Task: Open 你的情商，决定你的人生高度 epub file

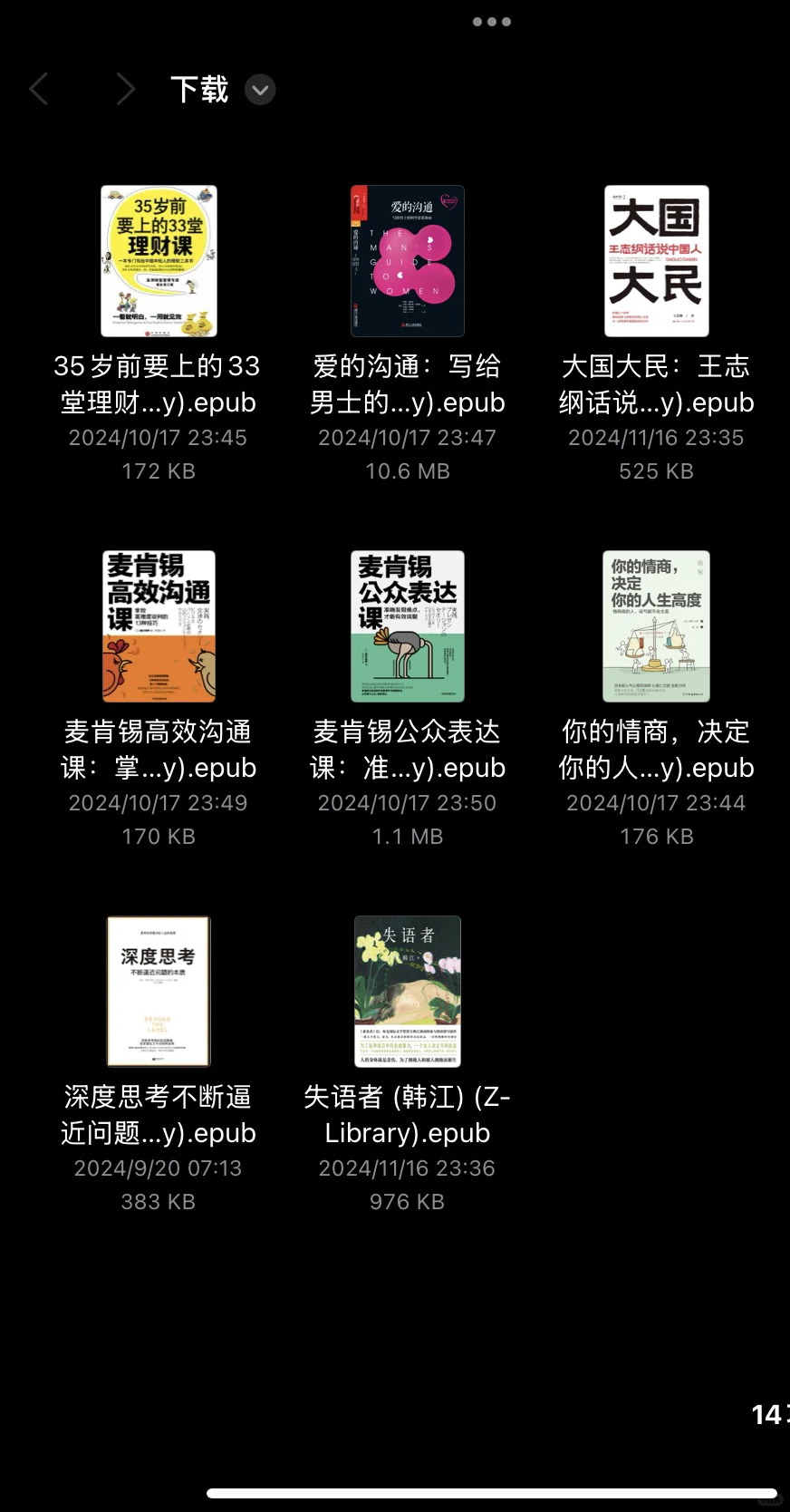Action: pos(657,626)
